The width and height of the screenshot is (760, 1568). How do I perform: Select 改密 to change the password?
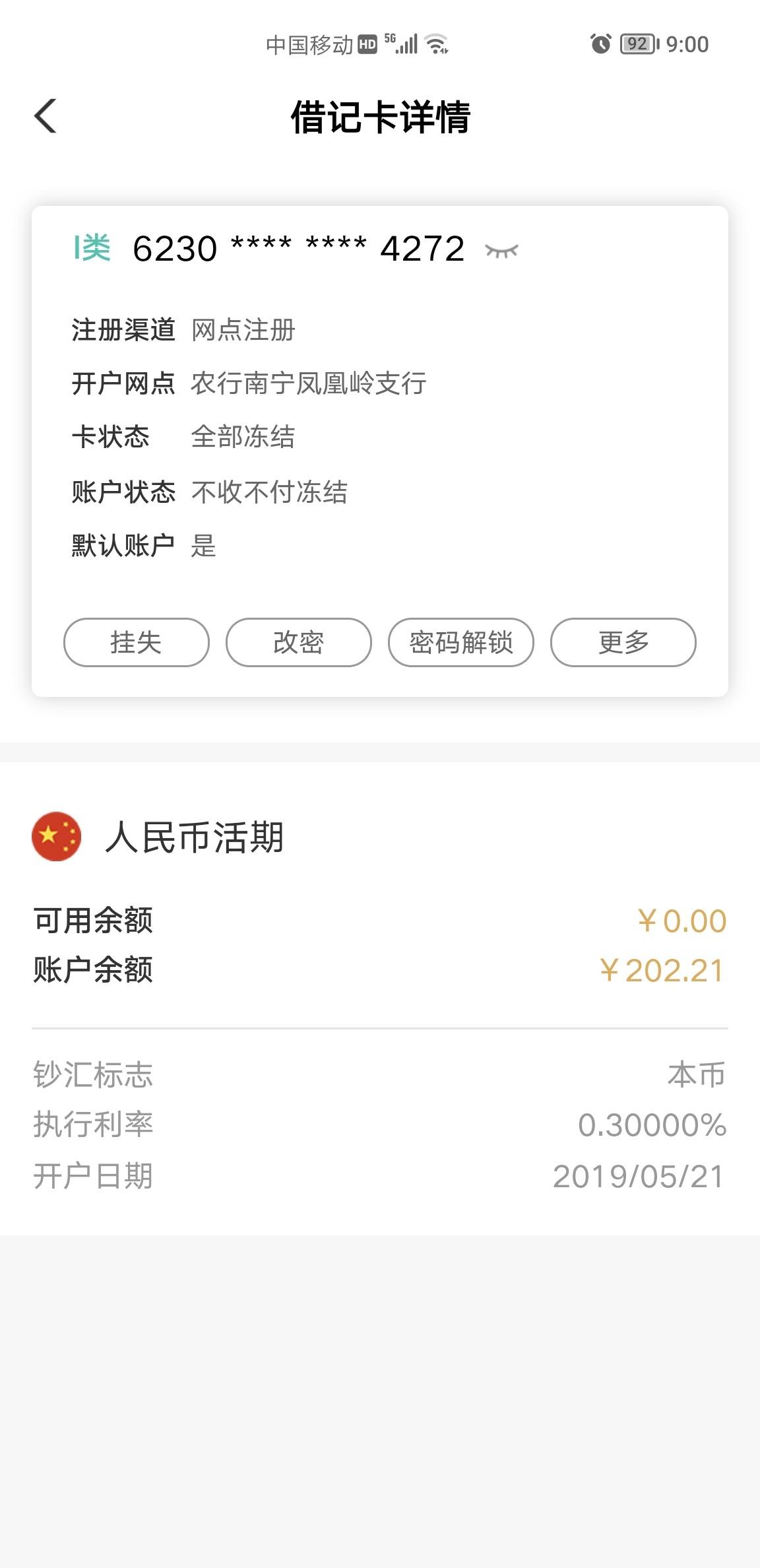coord(299,642)
